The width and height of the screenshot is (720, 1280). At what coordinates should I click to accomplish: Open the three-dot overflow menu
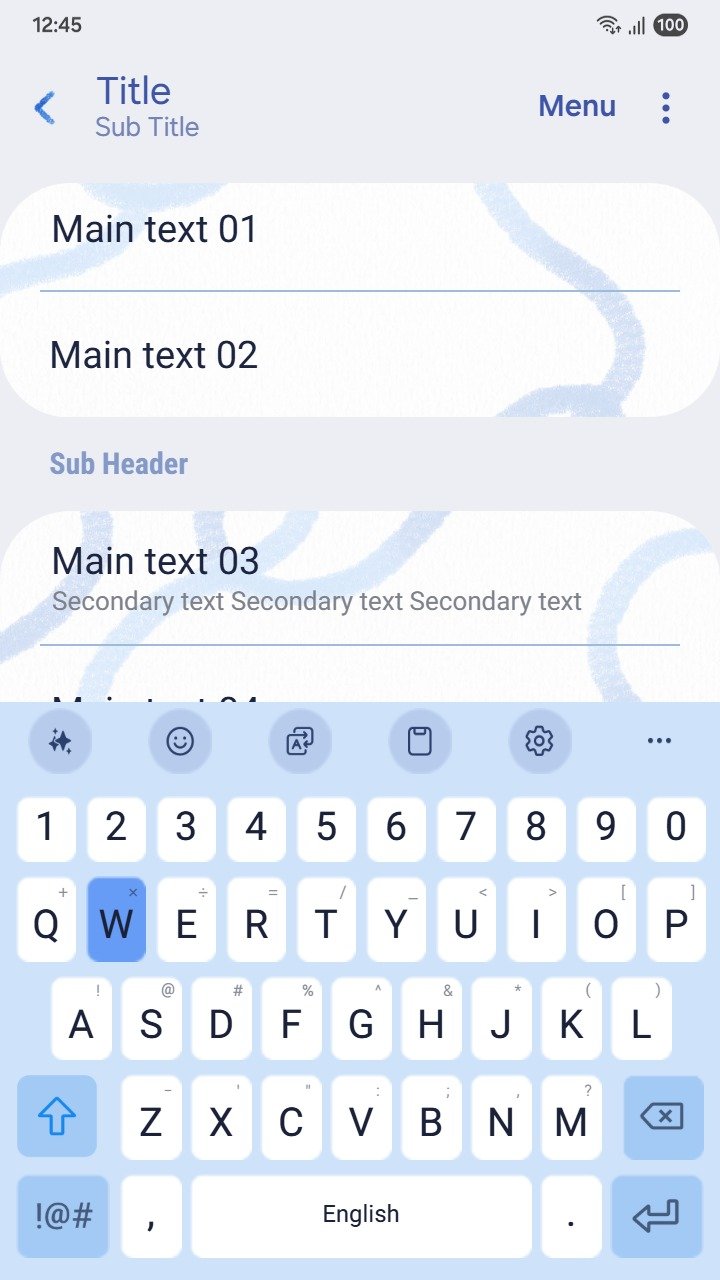[666, 107]
